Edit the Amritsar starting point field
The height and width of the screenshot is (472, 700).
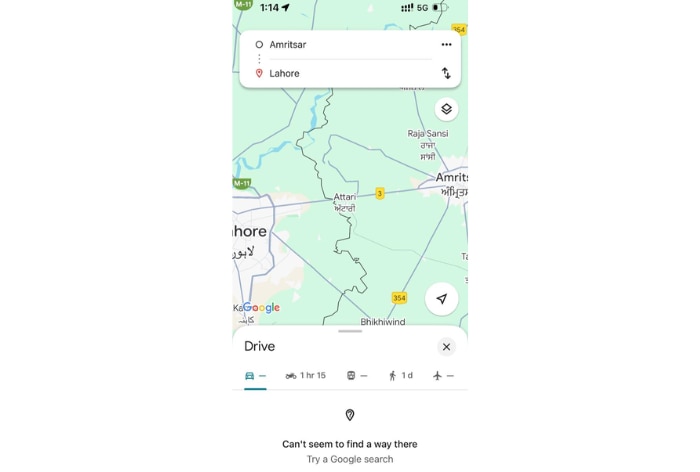pos(340,45)
